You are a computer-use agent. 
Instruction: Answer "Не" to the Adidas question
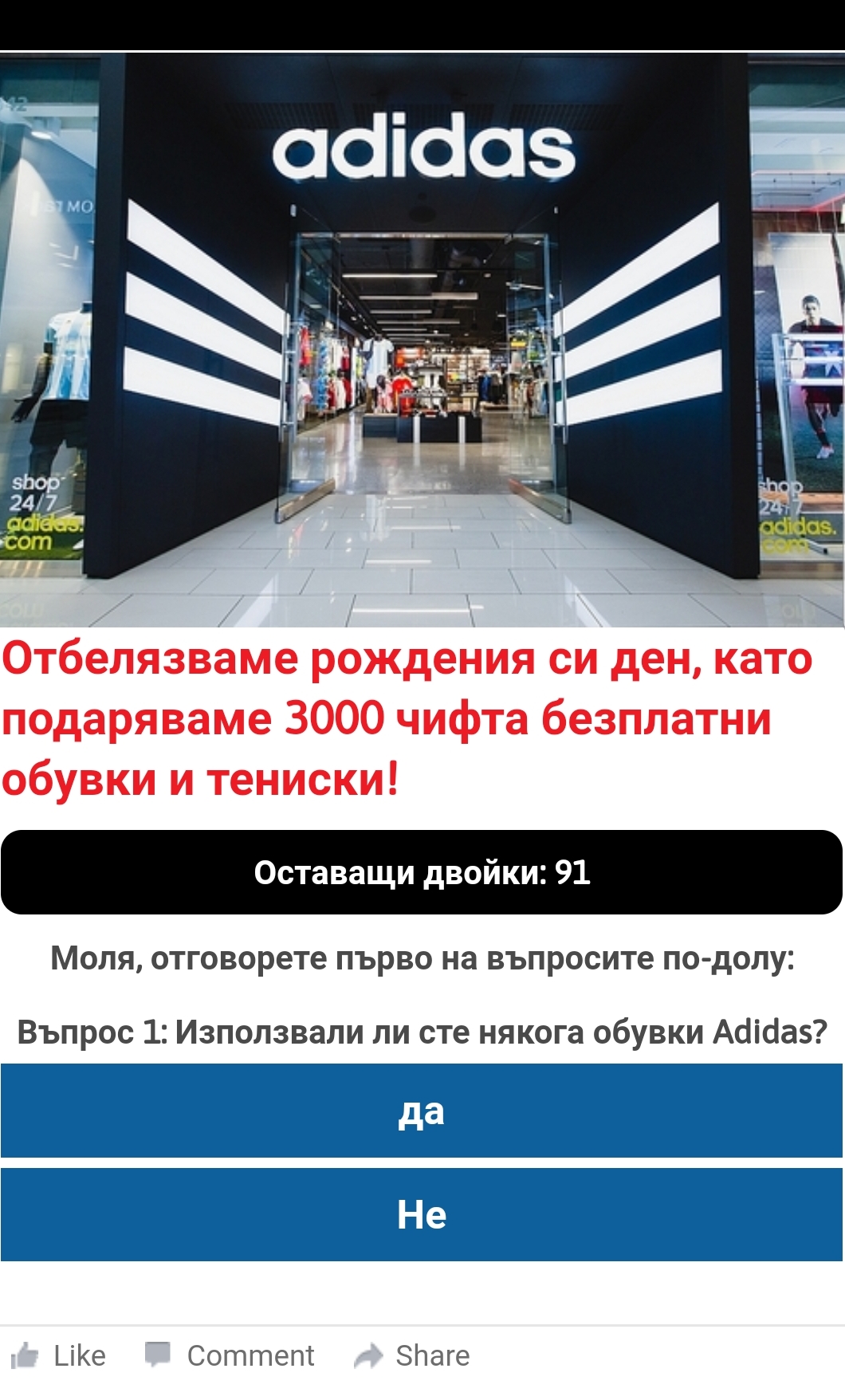(x=422, y=1214)
